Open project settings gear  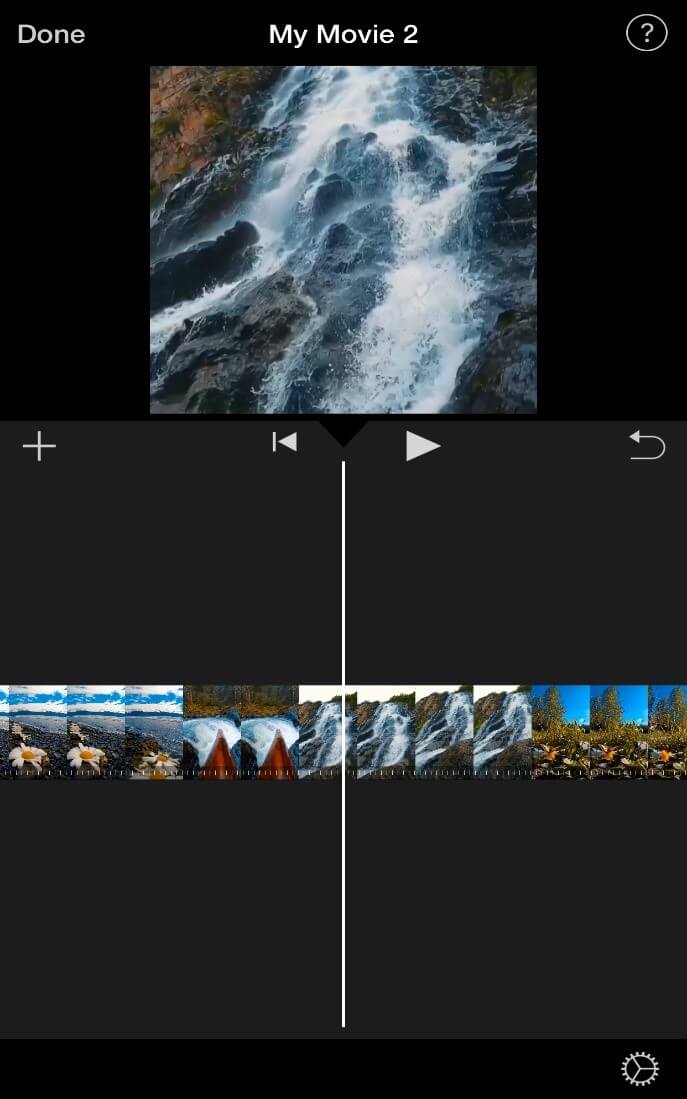tap(639, 1069)
